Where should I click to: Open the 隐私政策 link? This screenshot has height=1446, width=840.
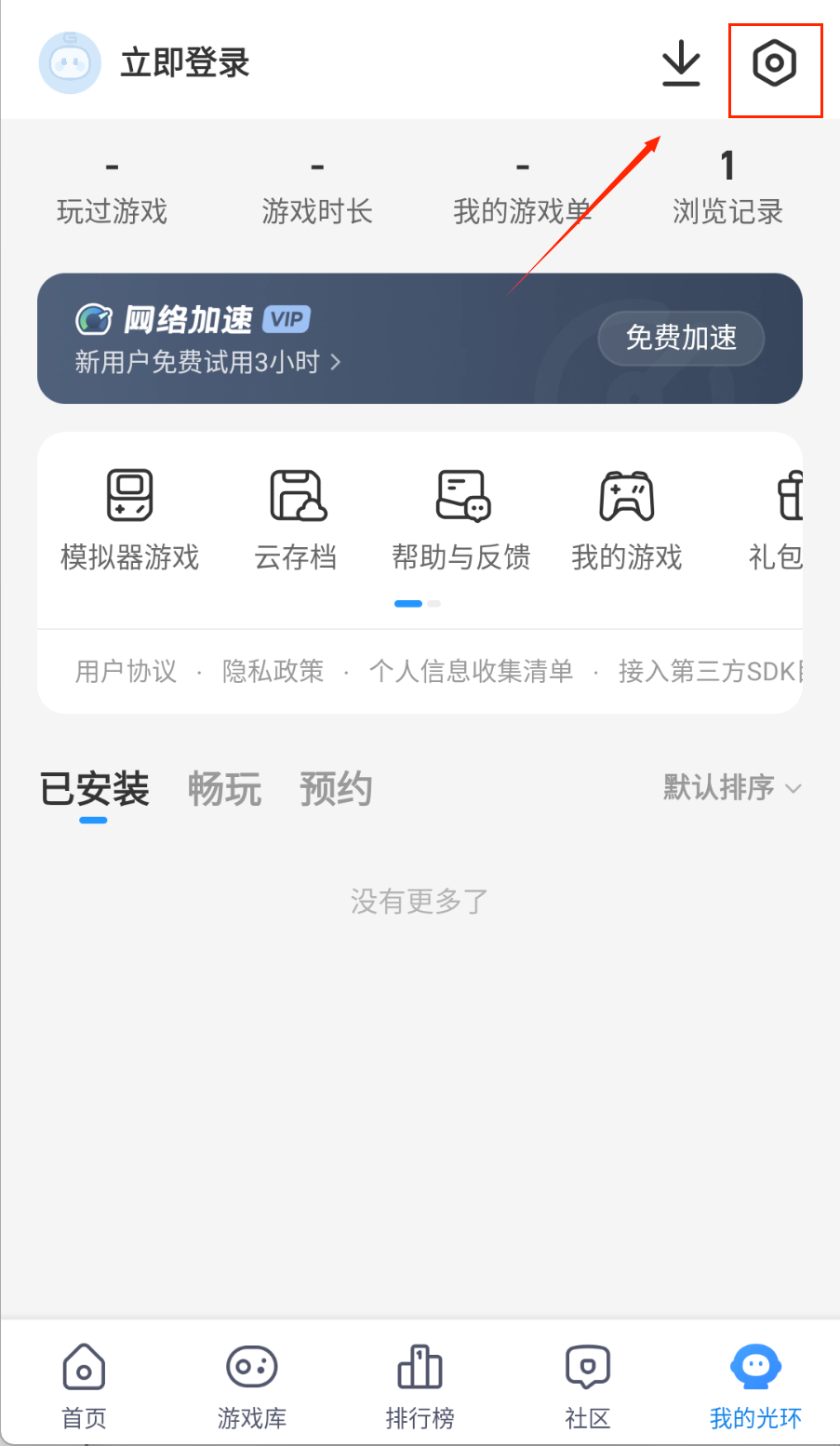(x=273, y=671)
